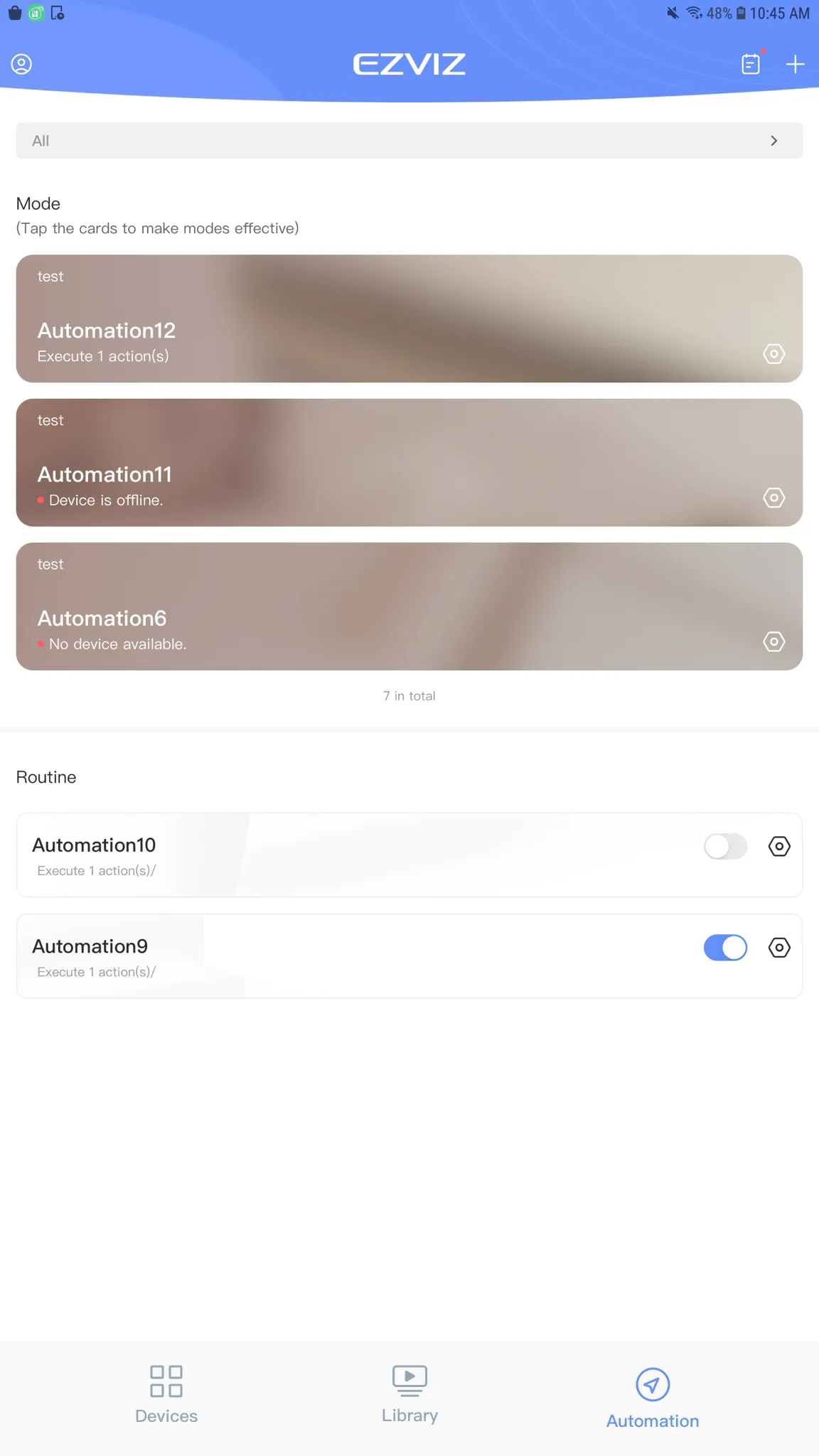Open the All device group selector
The height and width of the screenshot is (1456, 819).
(409, 140)
